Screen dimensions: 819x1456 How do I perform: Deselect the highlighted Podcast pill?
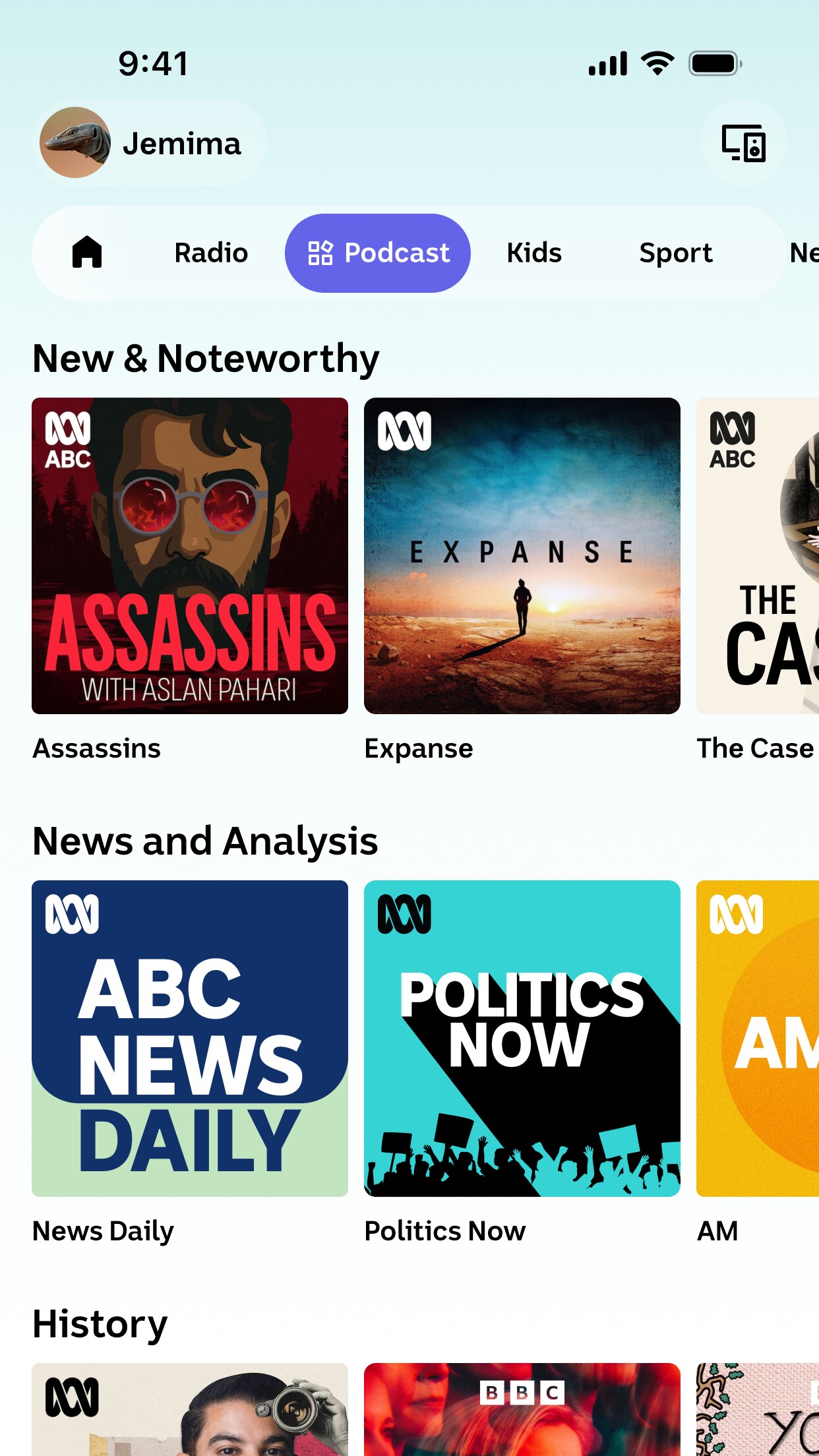tap(379, 253)
